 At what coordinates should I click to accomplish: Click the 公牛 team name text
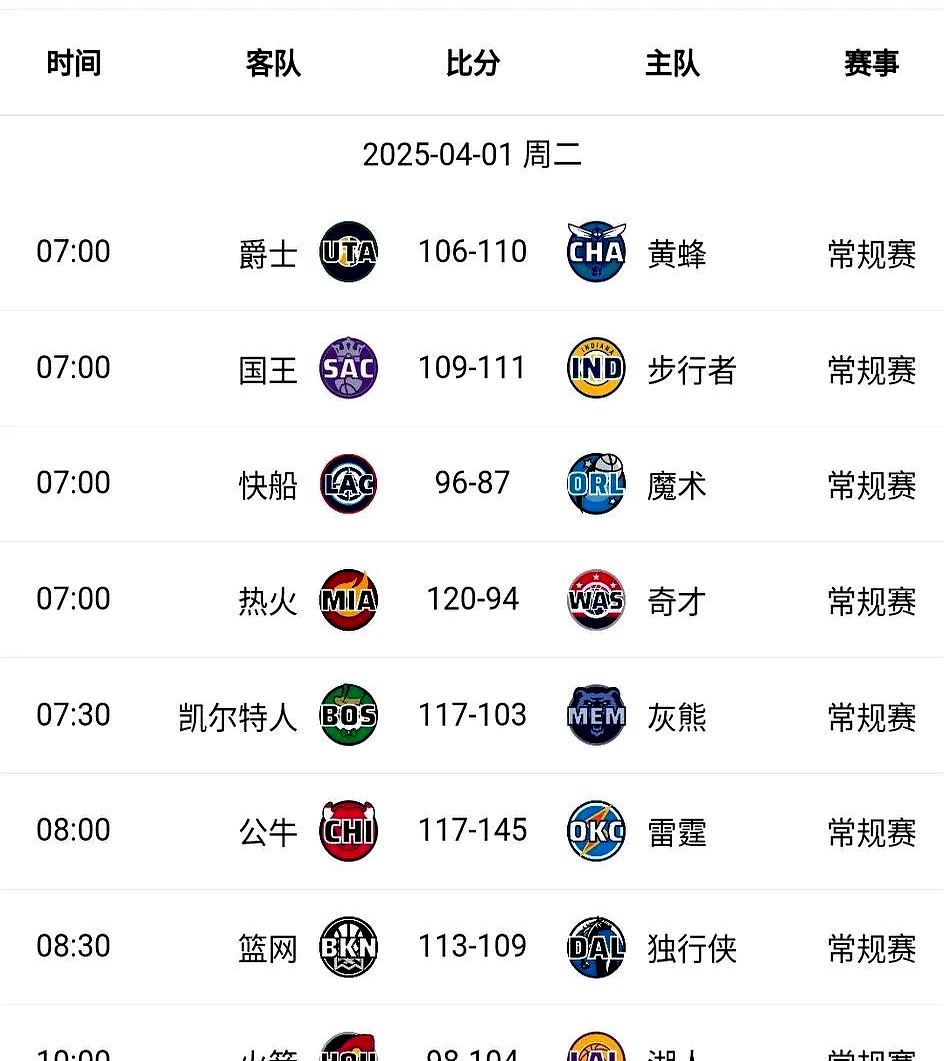coord(267,830)
